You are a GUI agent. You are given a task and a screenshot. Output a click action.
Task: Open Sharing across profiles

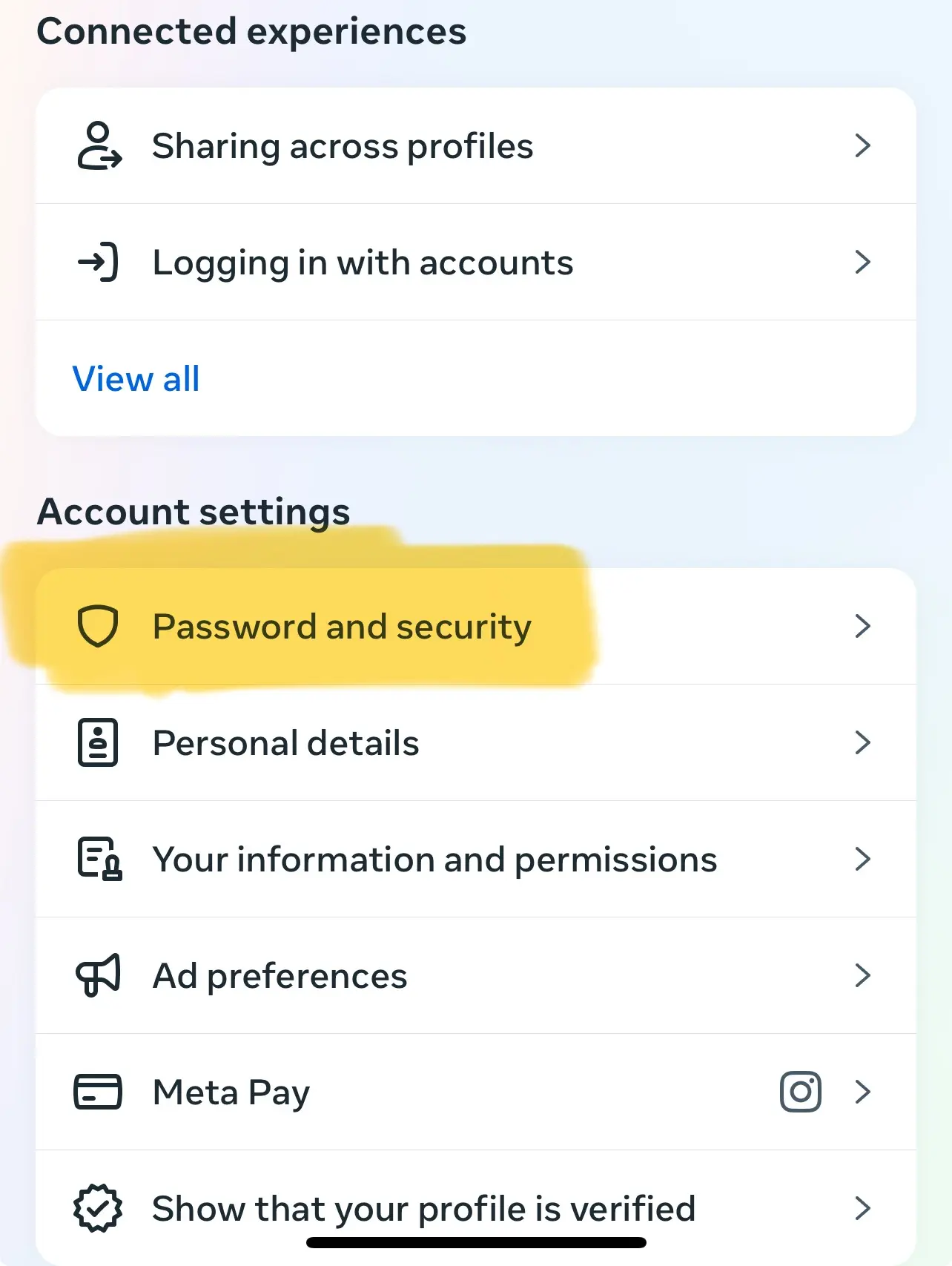click(x=475, y=146)
